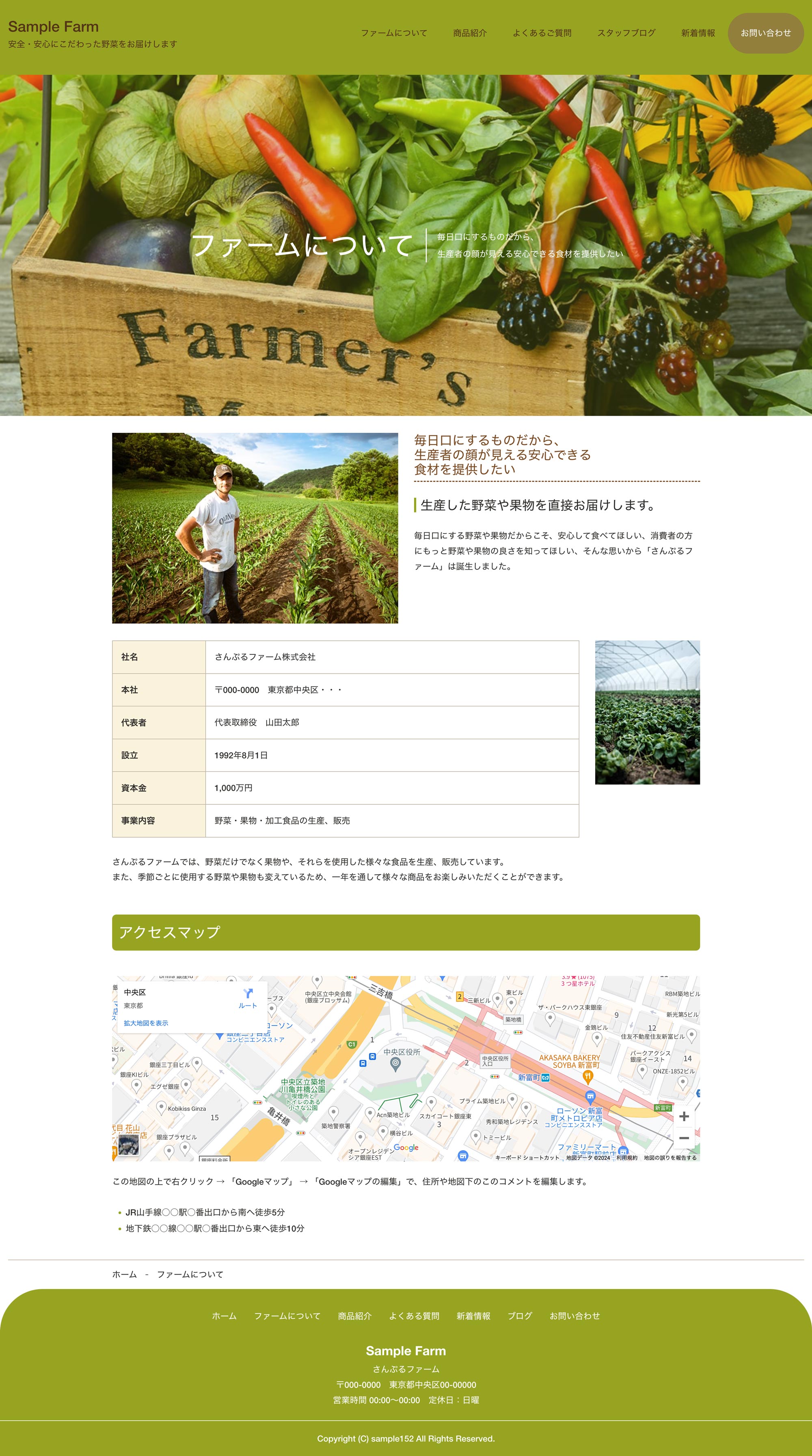The width and height of the screenshot is (812, 1456).
Task: Get directions with the ルート map icon
Action: point(248,998)
